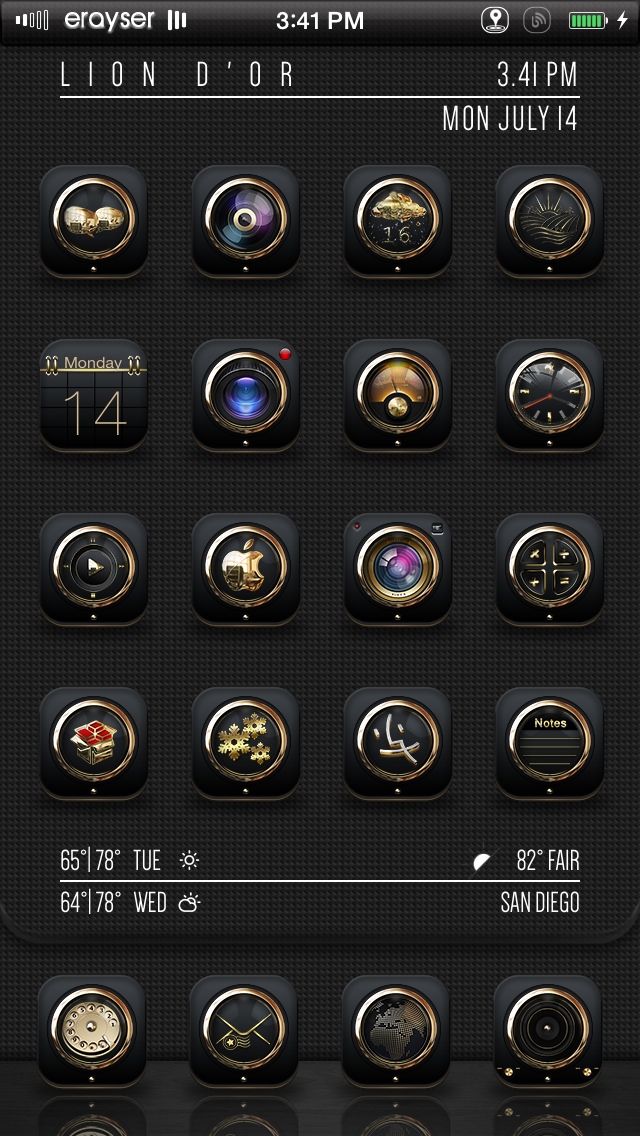
Task: Launch the globe browser app in dock
Action: 396,1029
